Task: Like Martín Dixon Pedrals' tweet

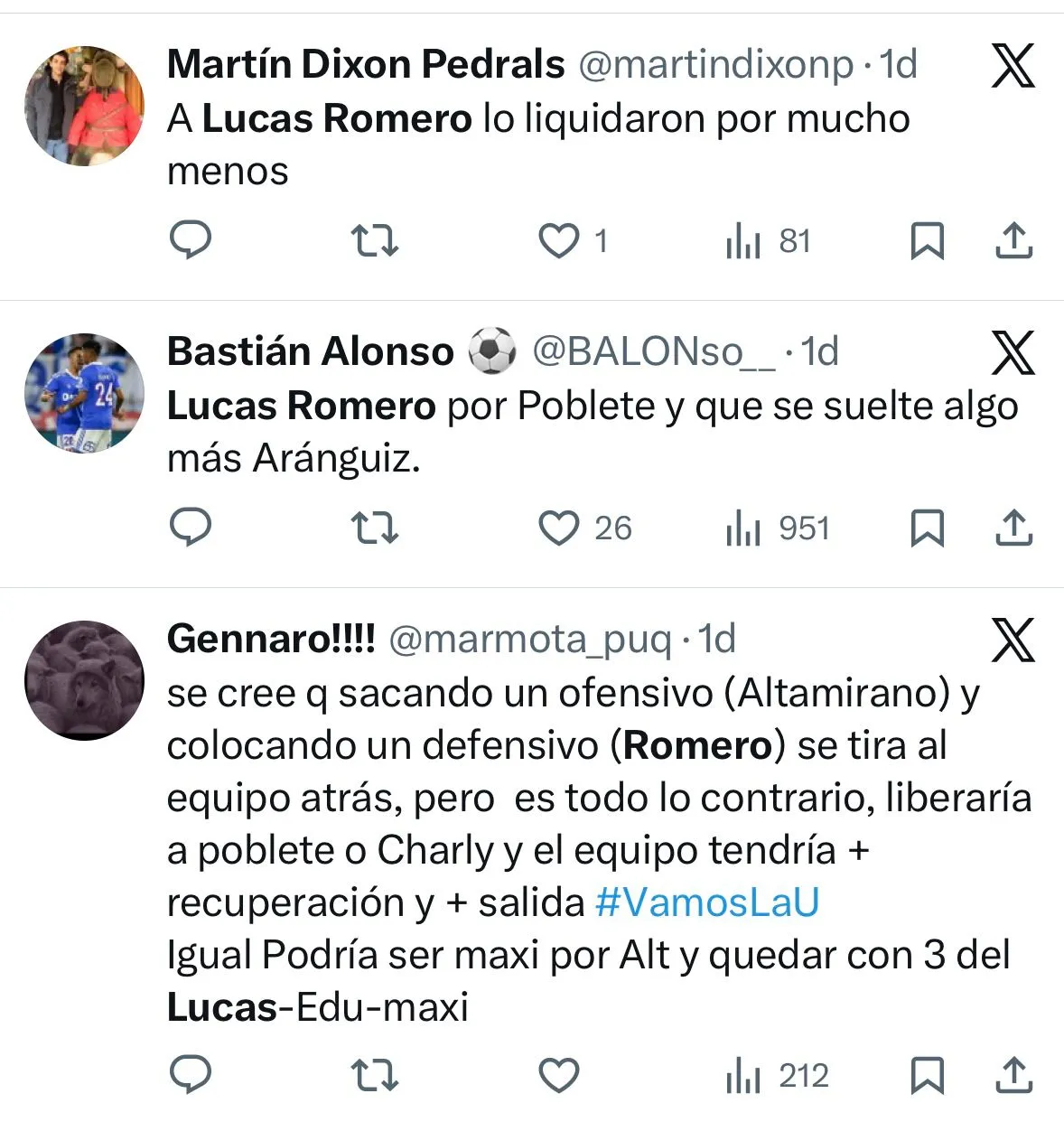Action: point(559,241)
